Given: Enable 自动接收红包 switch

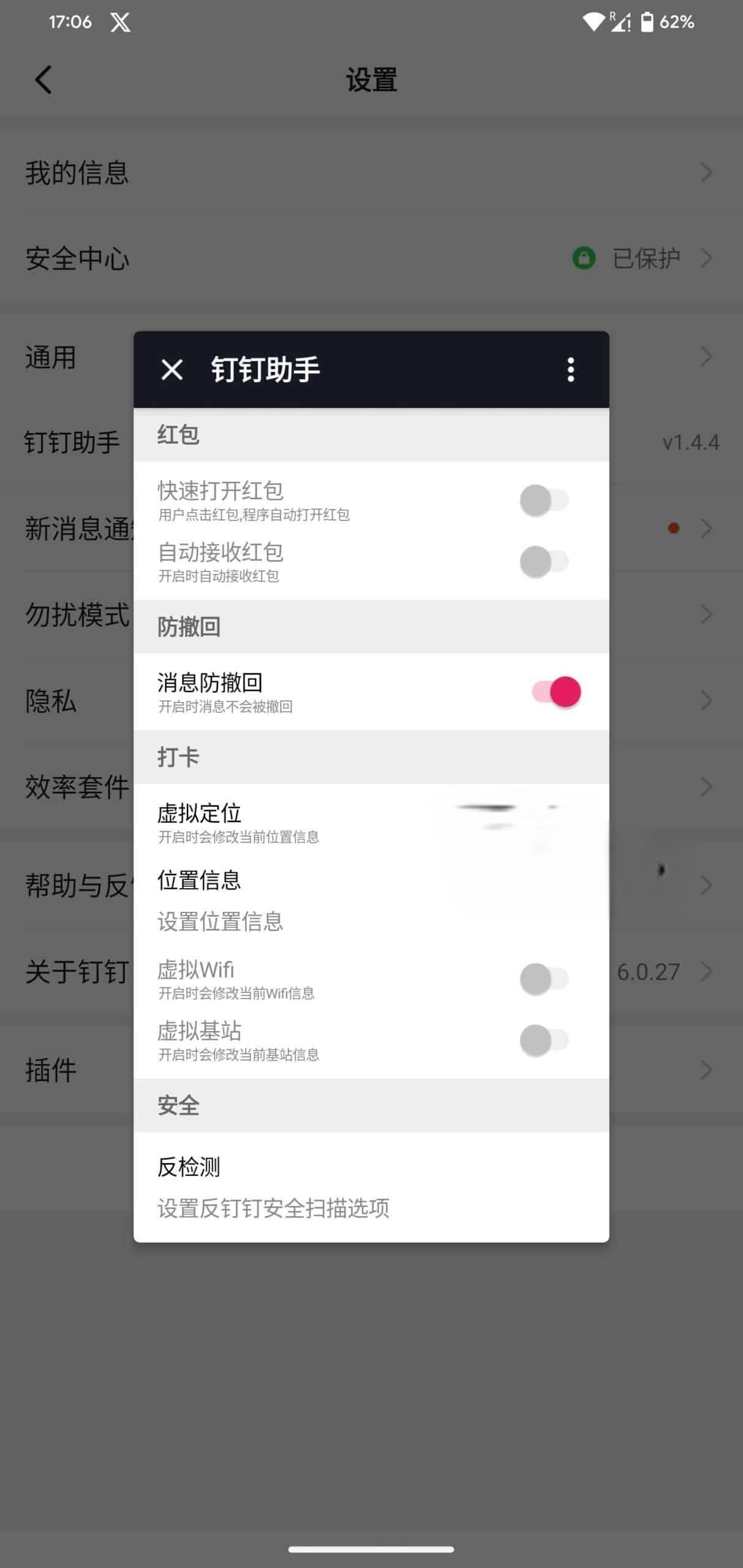Looking at the screenshot, I should point(544,562).
